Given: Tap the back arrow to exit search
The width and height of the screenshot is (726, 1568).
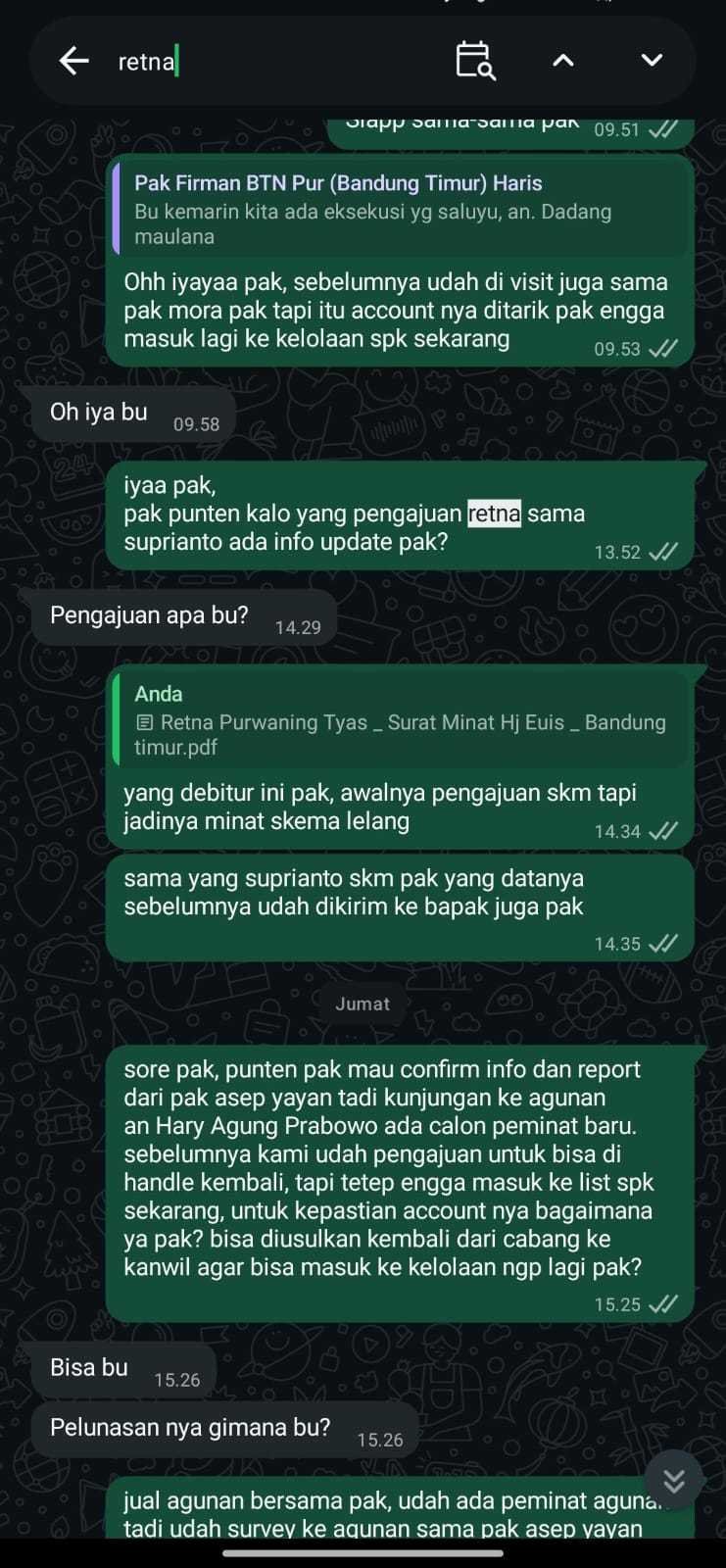Looking at the screenshot, I should click(x=74, y=61).
